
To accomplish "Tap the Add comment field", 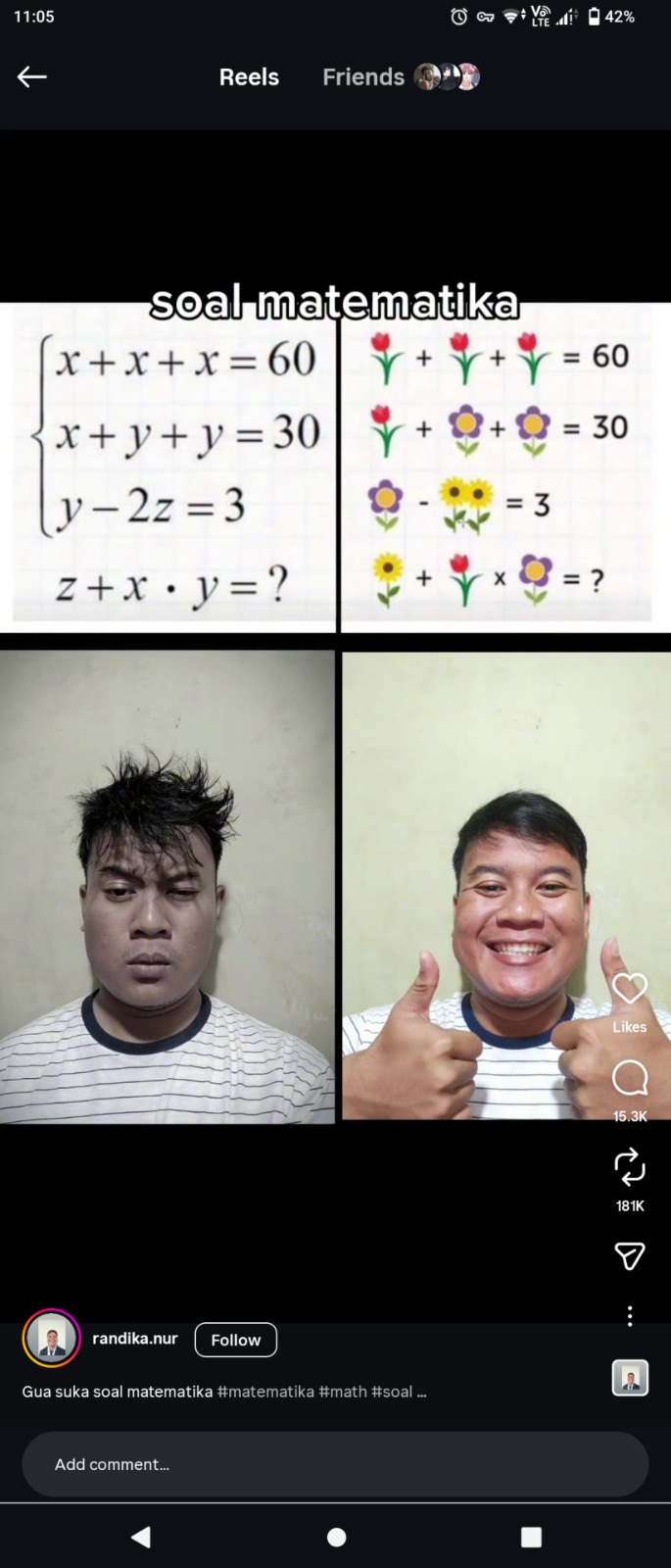I will pyautogui.click(x=335, y=1464).
